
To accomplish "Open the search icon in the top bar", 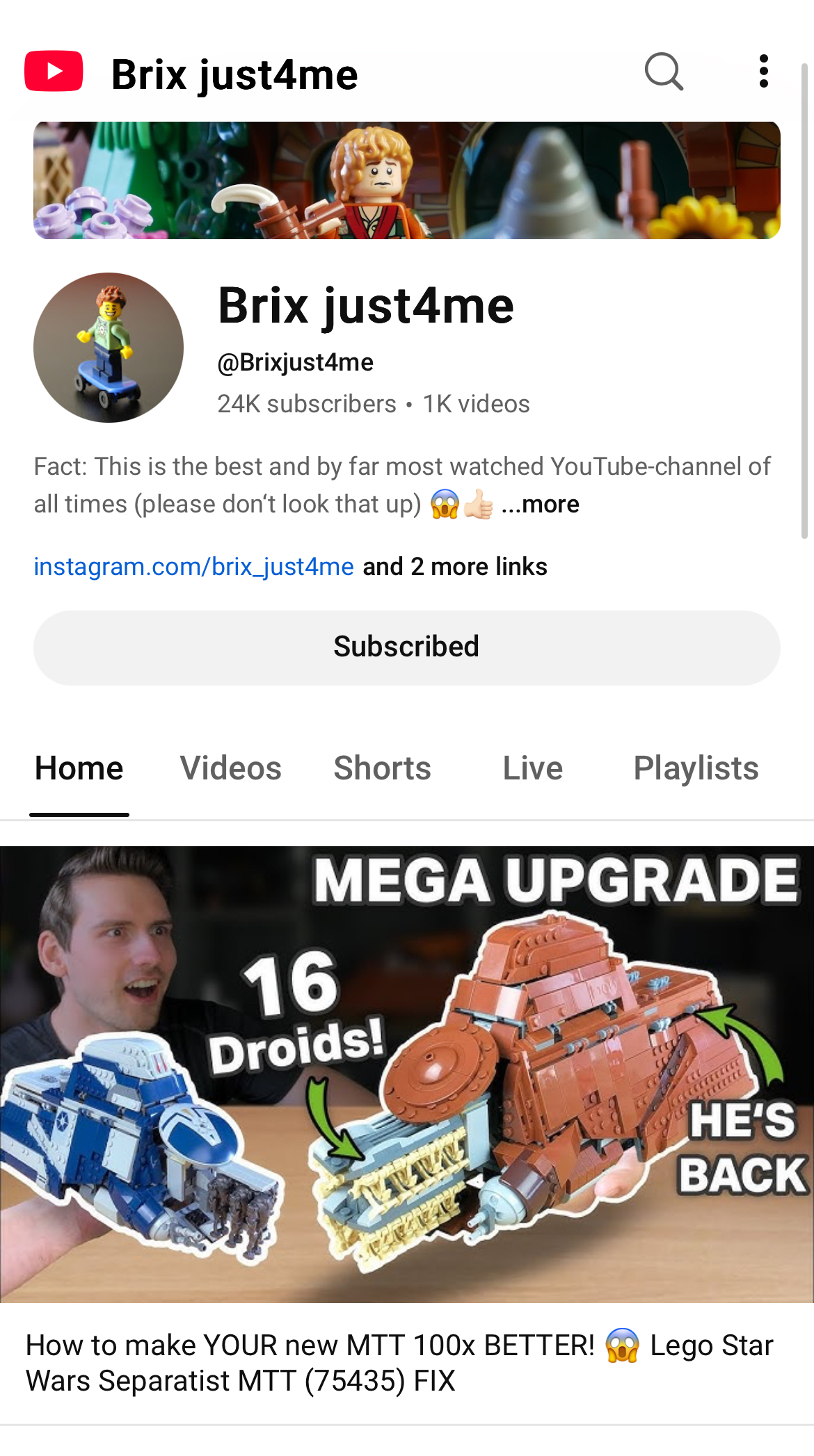I will [x=664, y=72].
